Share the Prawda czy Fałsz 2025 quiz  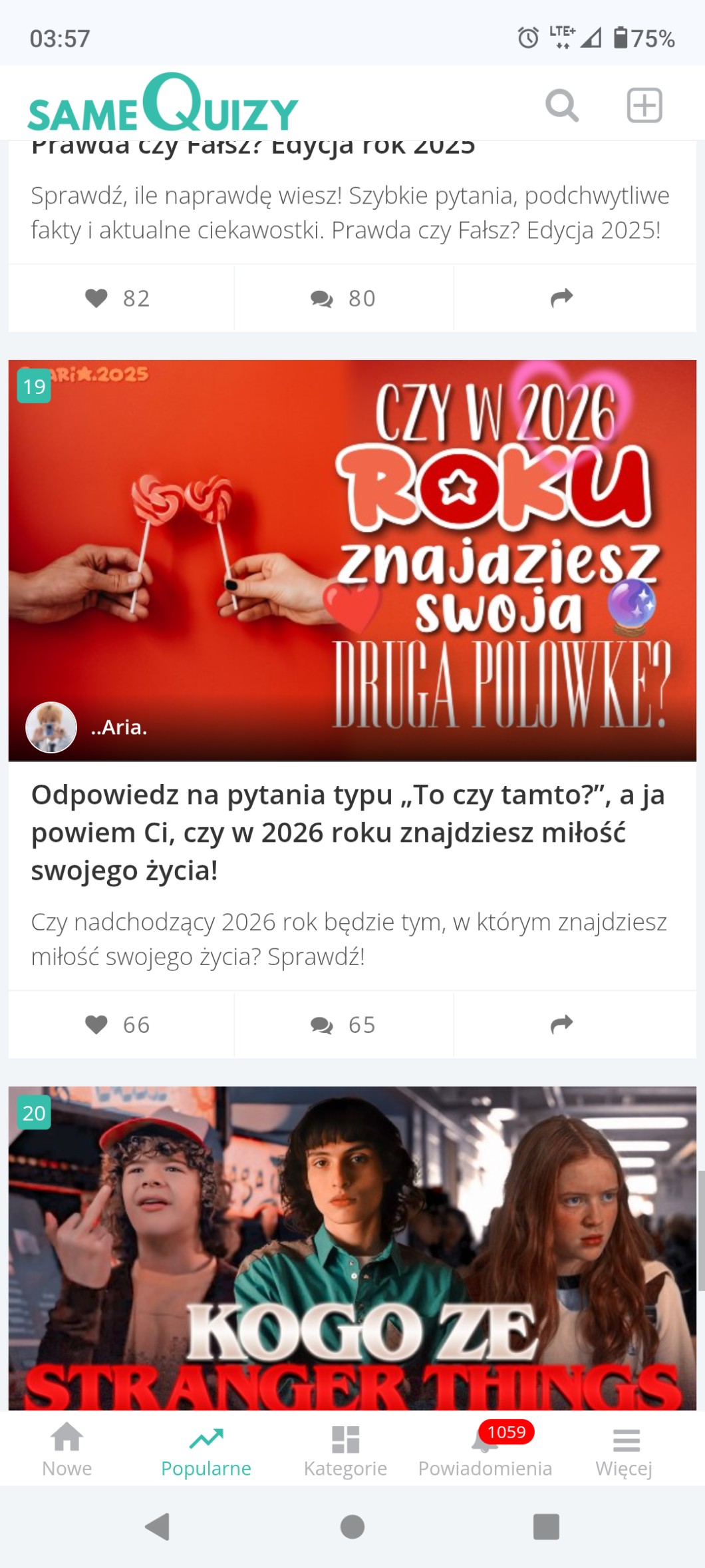pos(562,298)
